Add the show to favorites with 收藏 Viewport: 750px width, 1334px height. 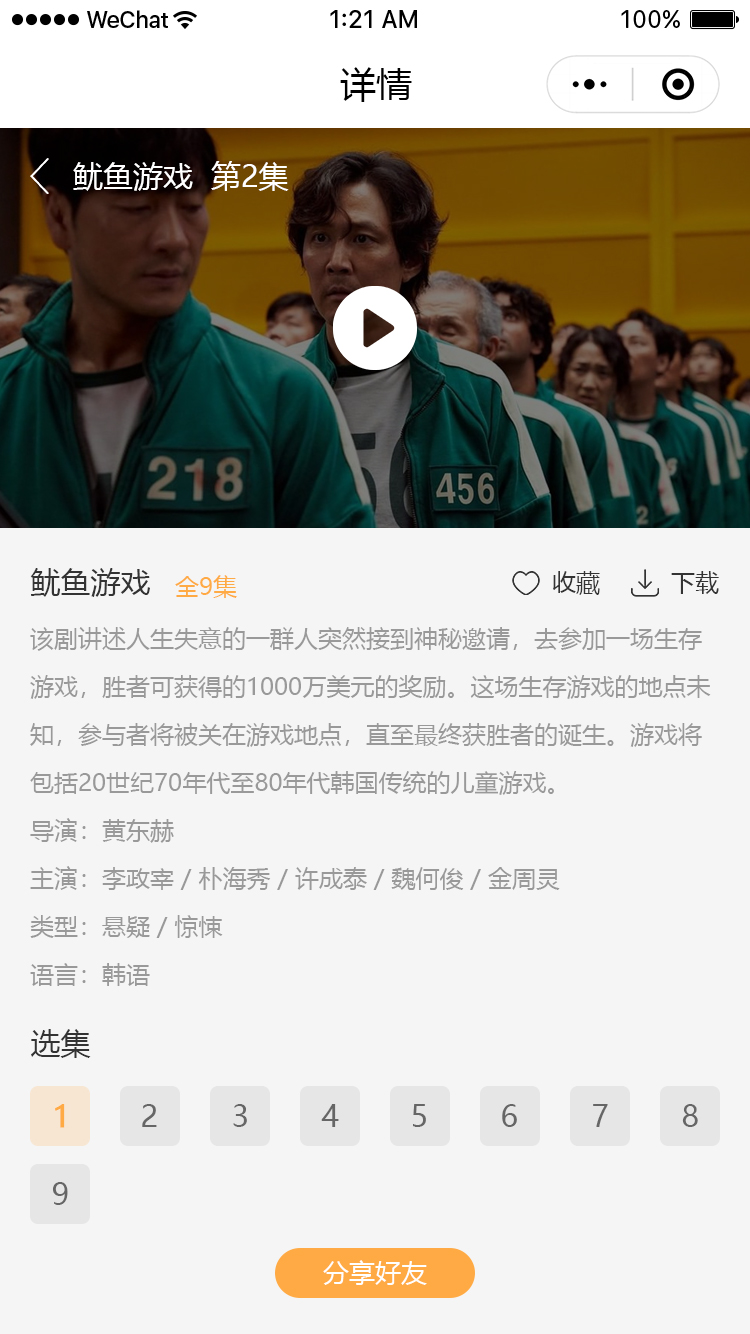click(x=556, y=583)
